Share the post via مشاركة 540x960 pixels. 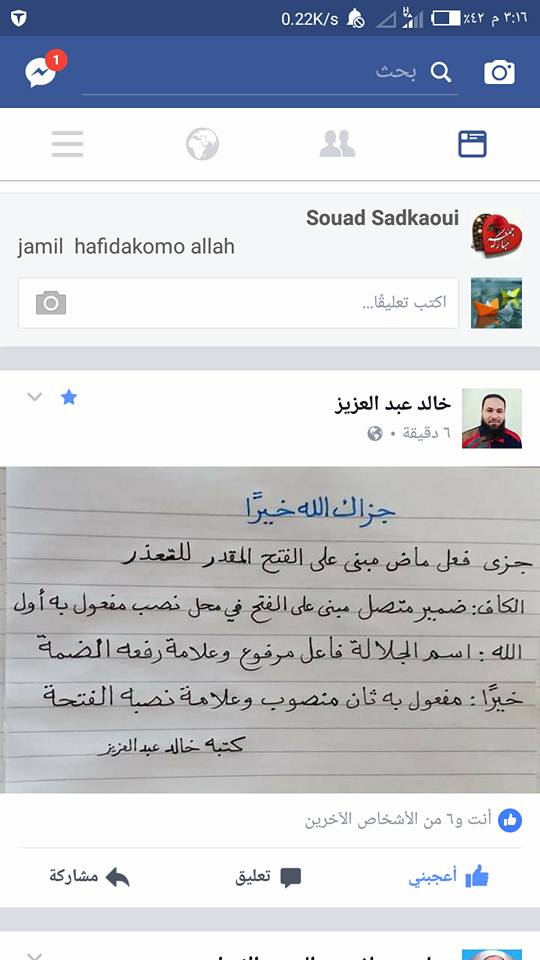[90, 877]
